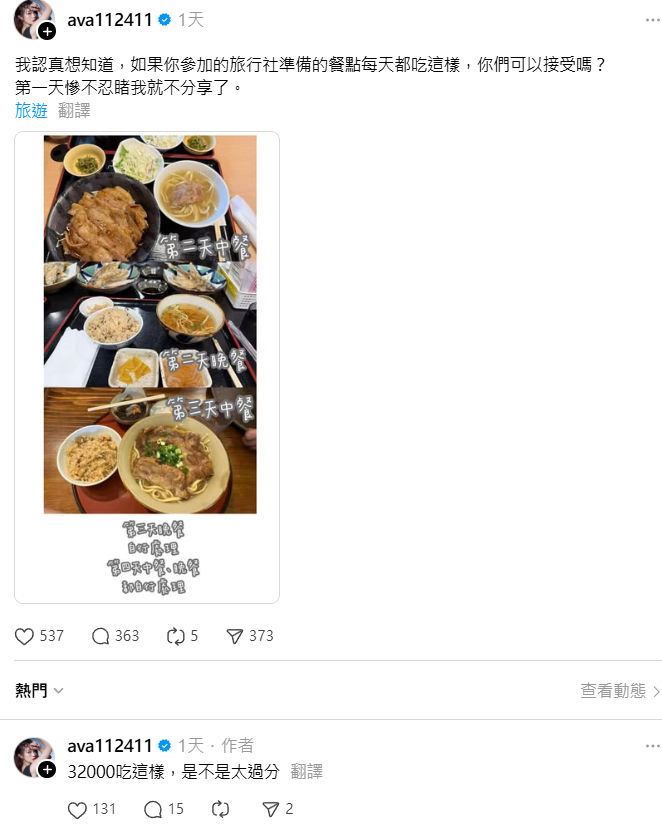The width and height of the screenshot is (662, 827).
Task: Open the overflow menu on the author's reply
Action: 652,746
